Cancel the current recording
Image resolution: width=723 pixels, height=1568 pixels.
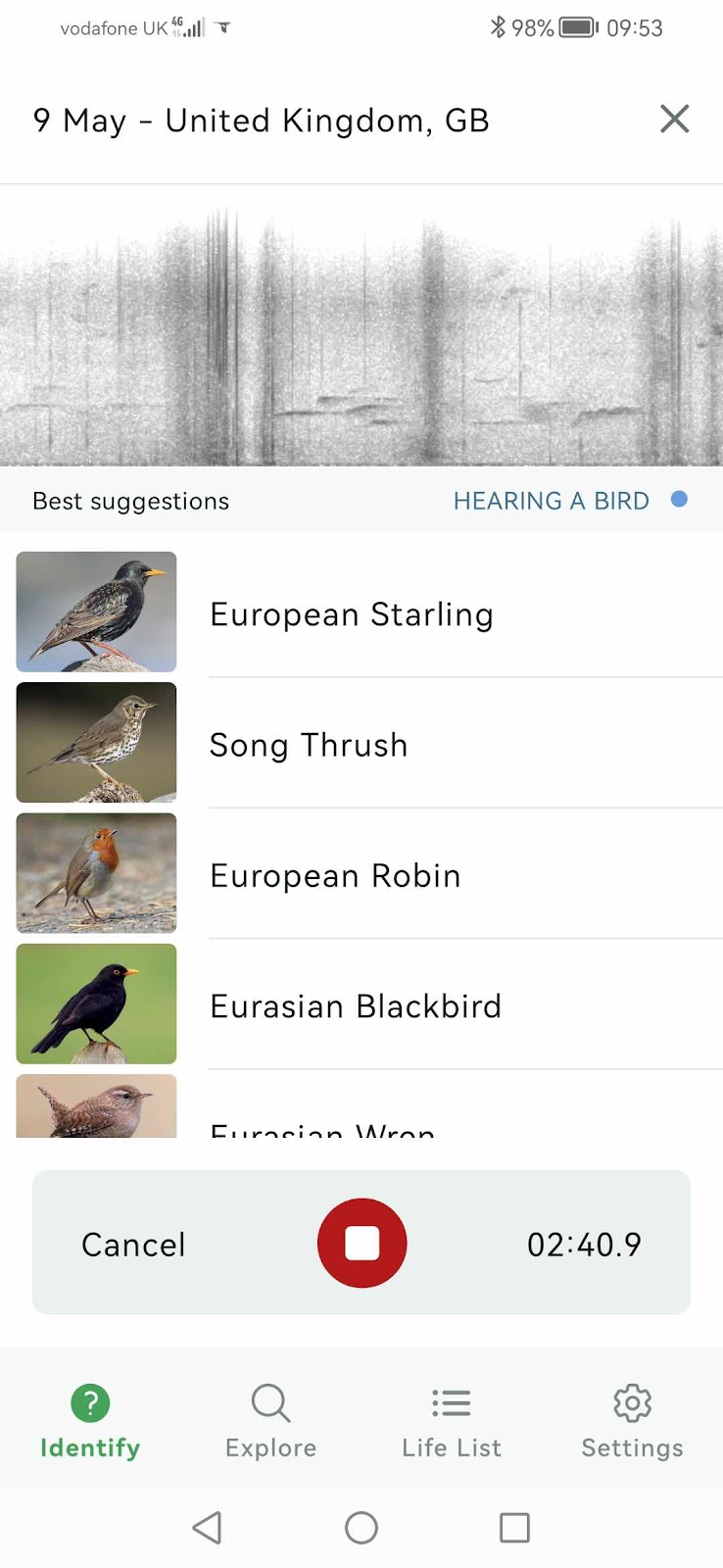click(133, 1245)
